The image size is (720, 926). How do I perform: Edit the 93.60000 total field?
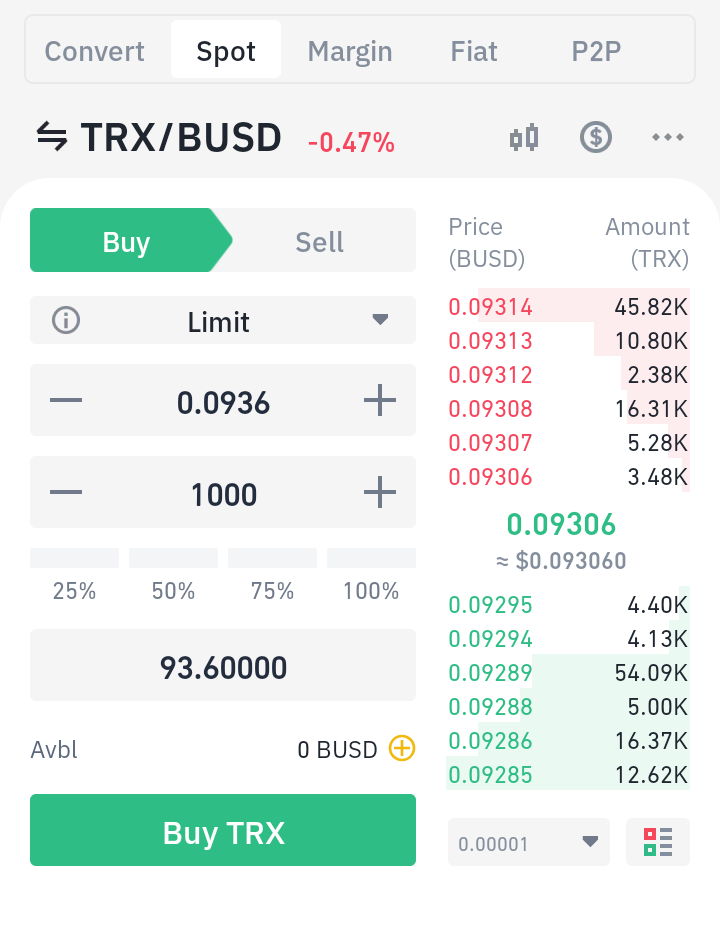223,666
